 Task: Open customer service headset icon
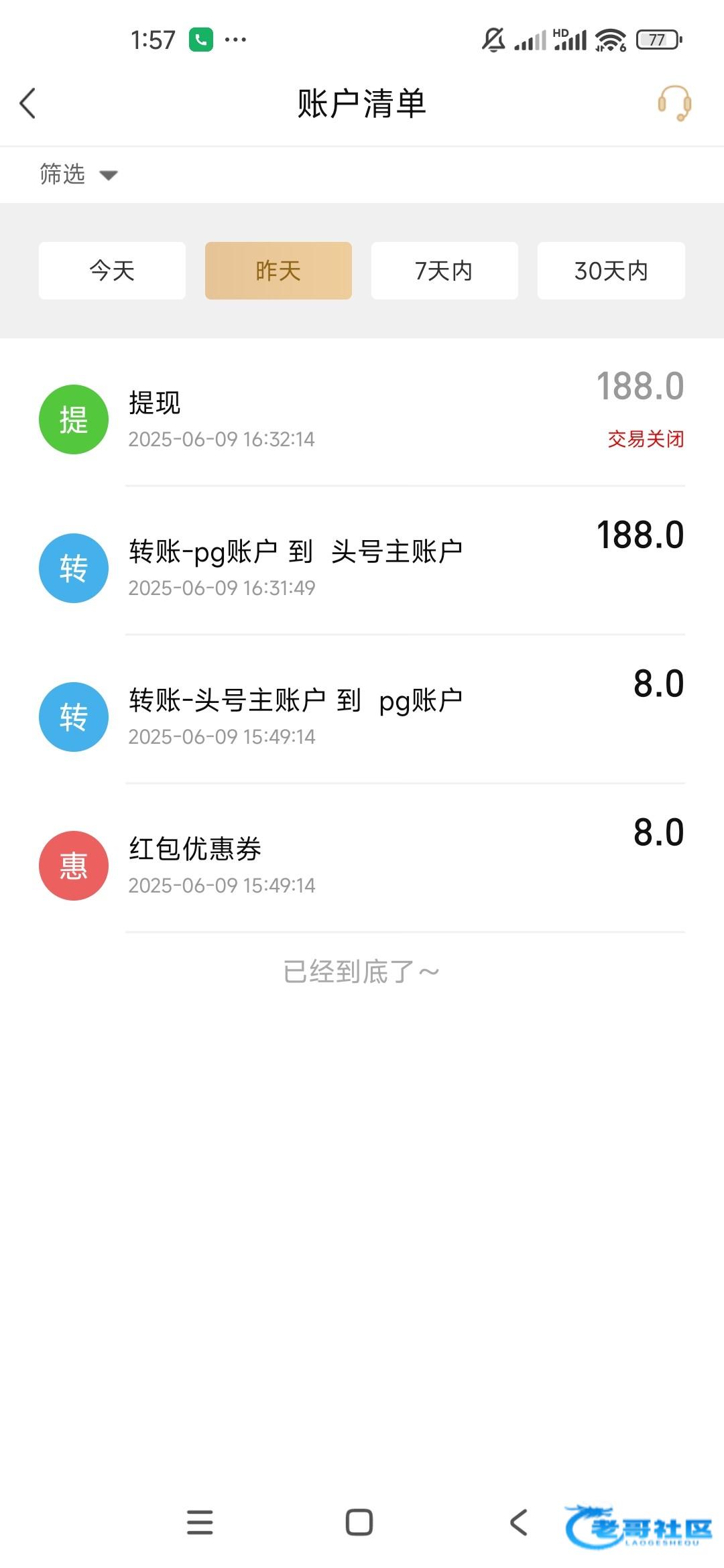[674, 104]
